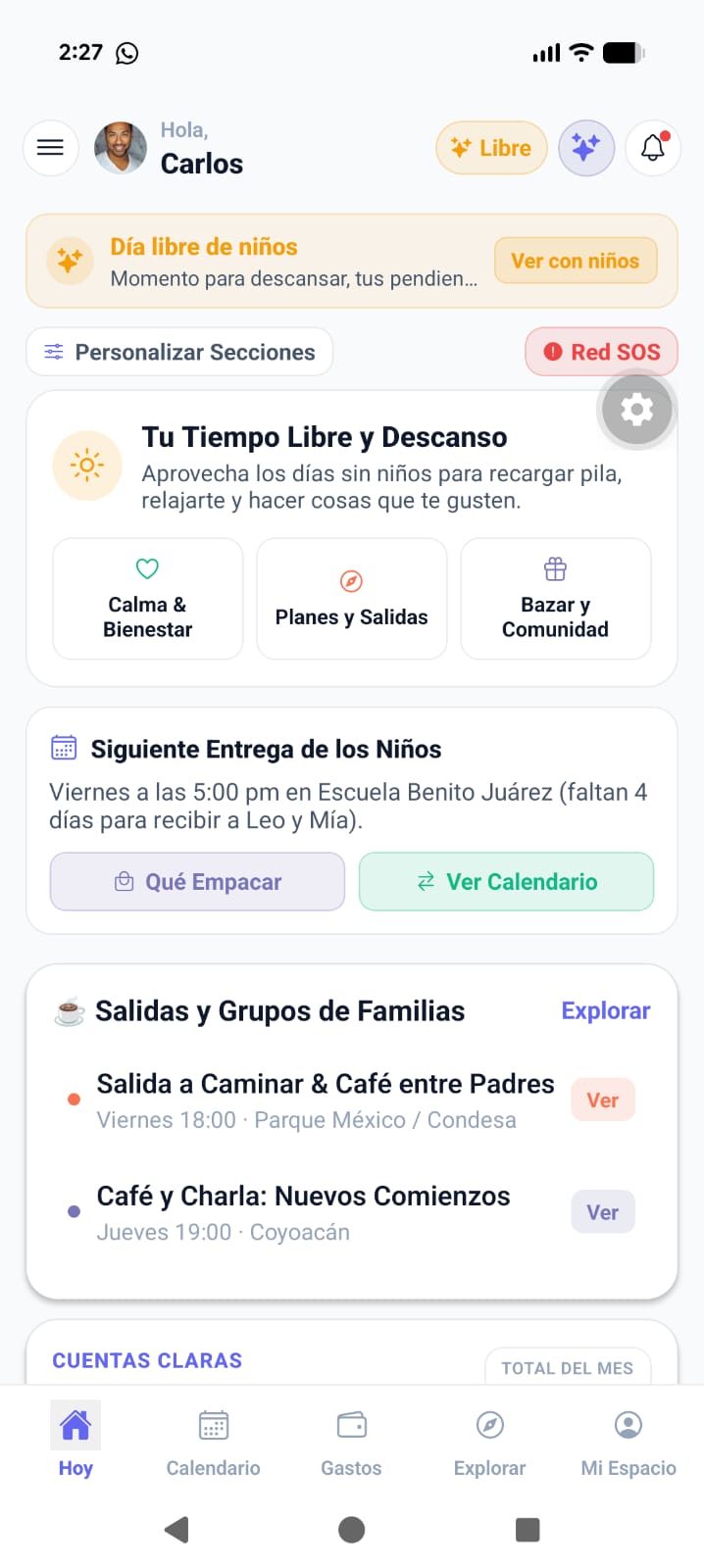Switch to the Calendario tab
704x1568 pixels.
click(x=214, y=1443)
